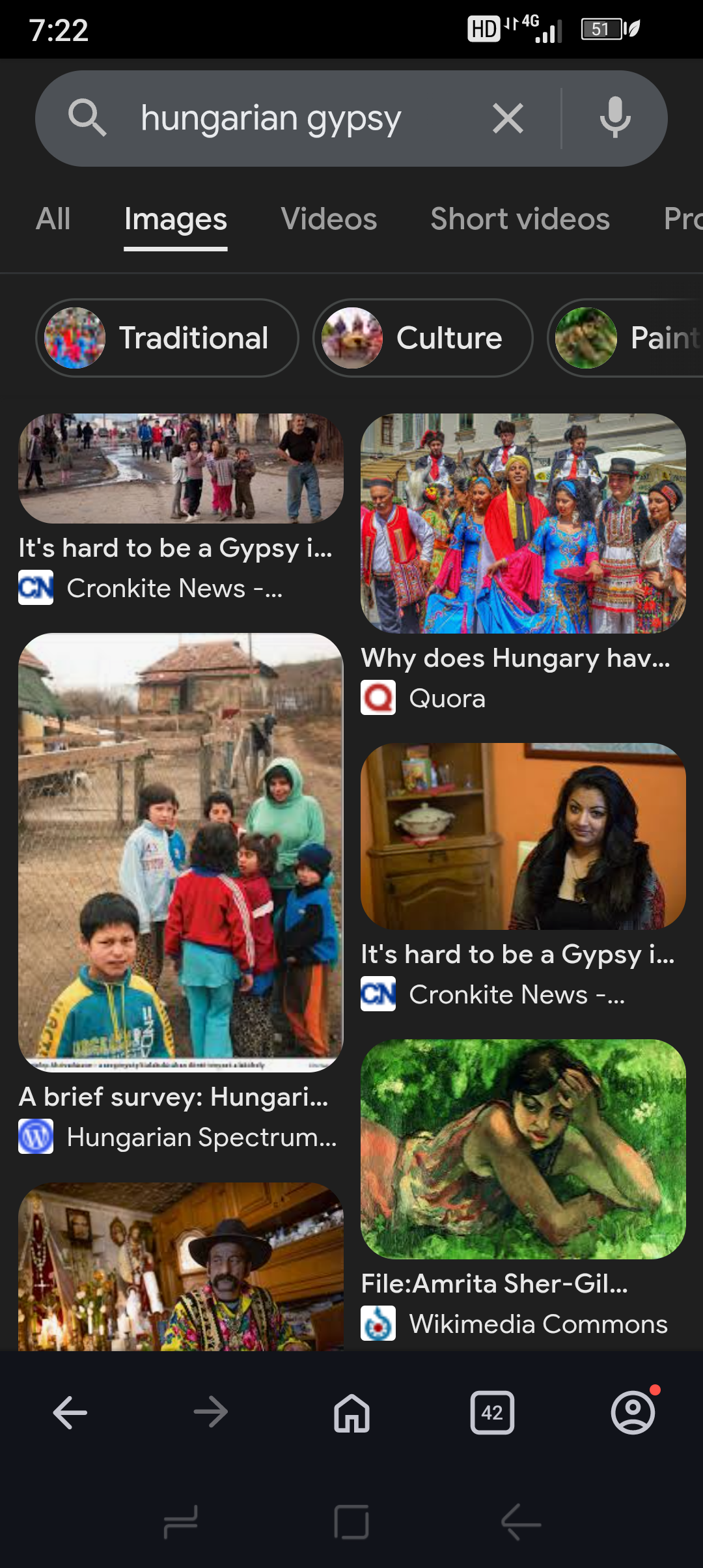The image size is (703, 1568).
Task: Open the 42 tabs switcher
Action: point(492,1413)
